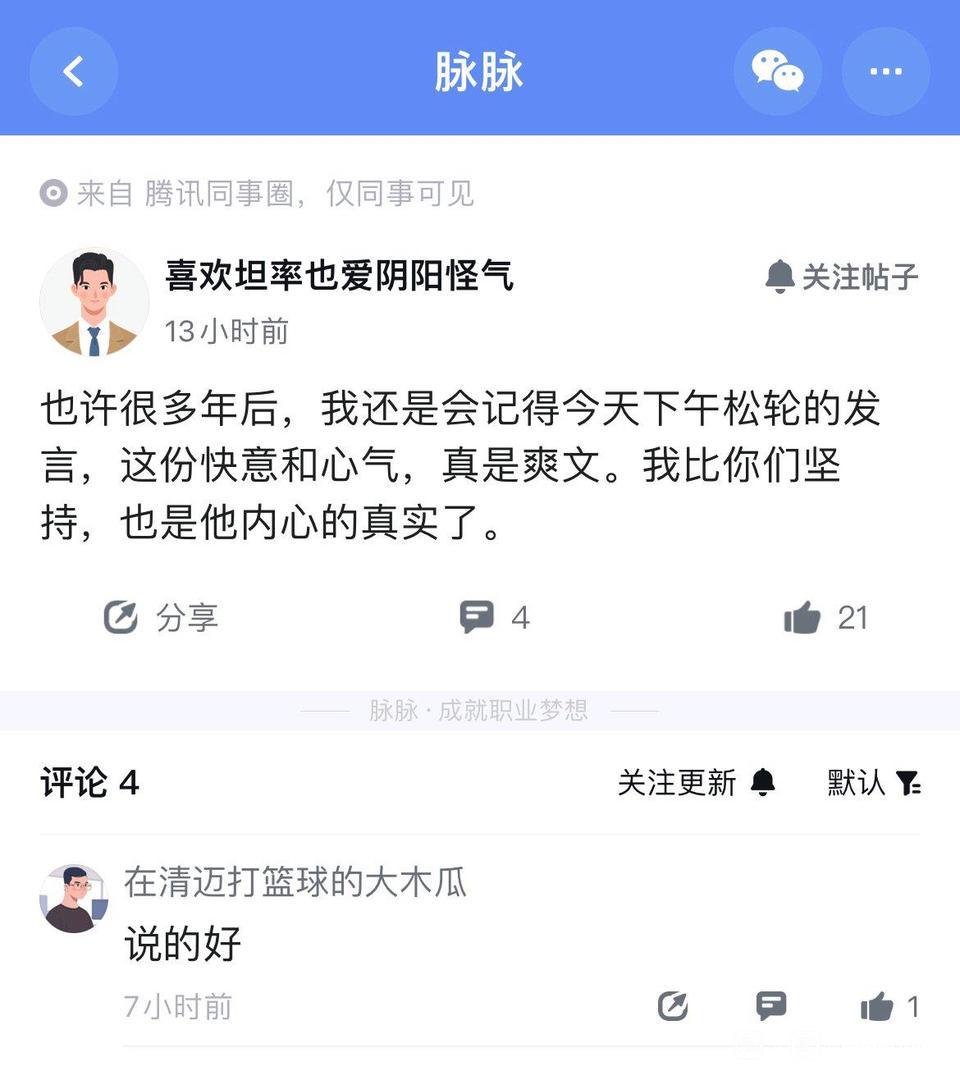Share post via the WeChat icon
Screen dimensions: 960x1071
click(x=777, y=72)
